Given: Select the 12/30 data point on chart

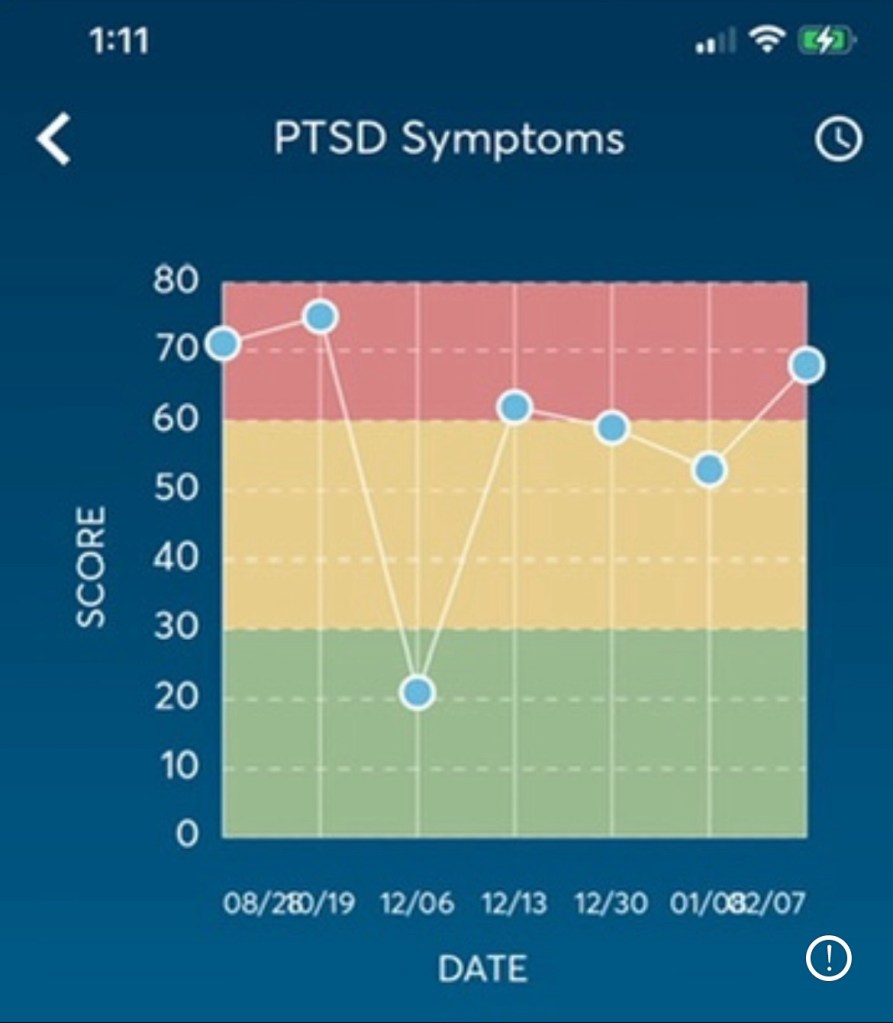Looking at the screenshot, I should [x=612, y=428].
